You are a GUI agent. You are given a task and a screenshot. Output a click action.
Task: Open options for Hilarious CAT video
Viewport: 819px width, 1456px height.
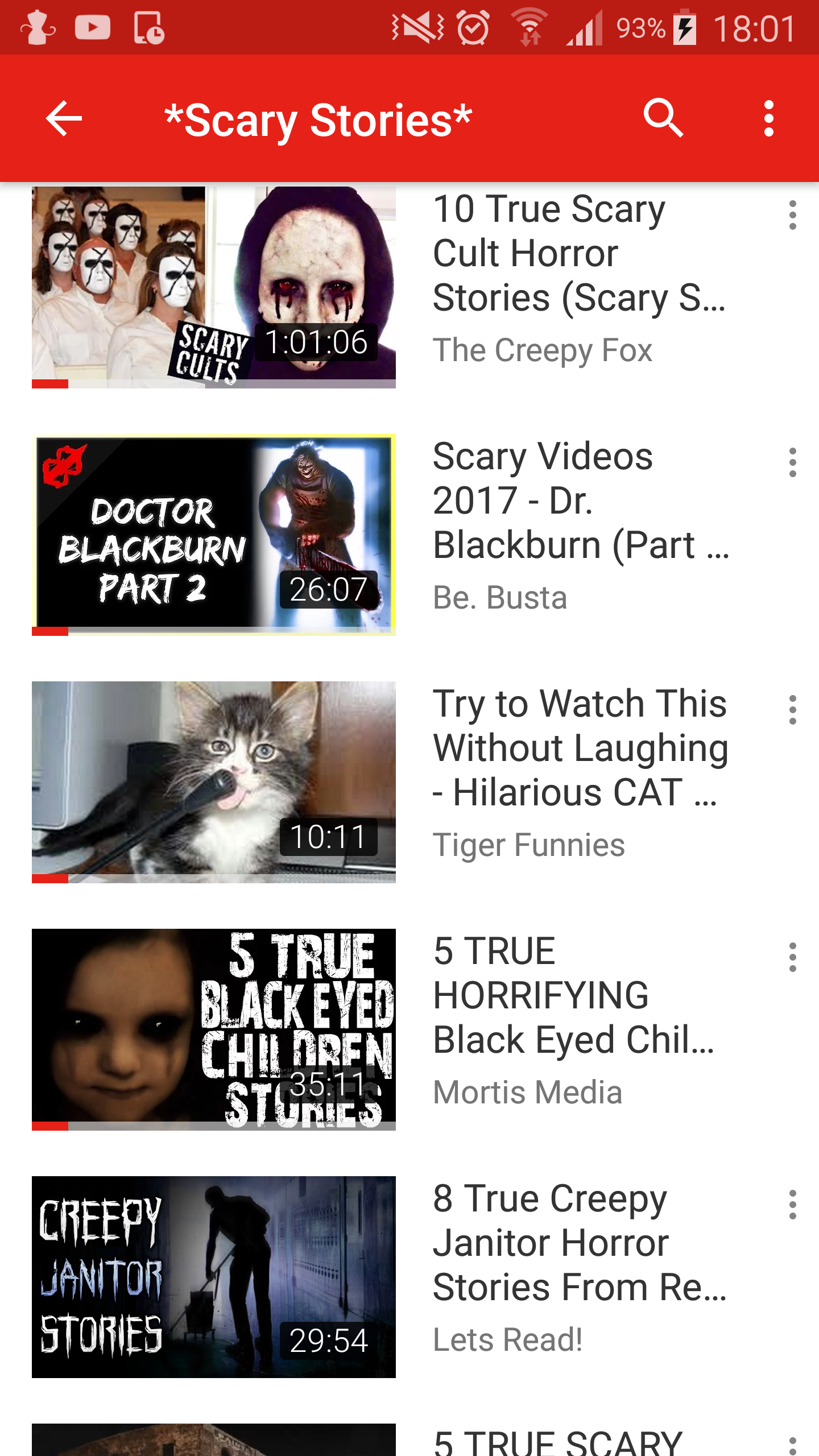point(792,710)
